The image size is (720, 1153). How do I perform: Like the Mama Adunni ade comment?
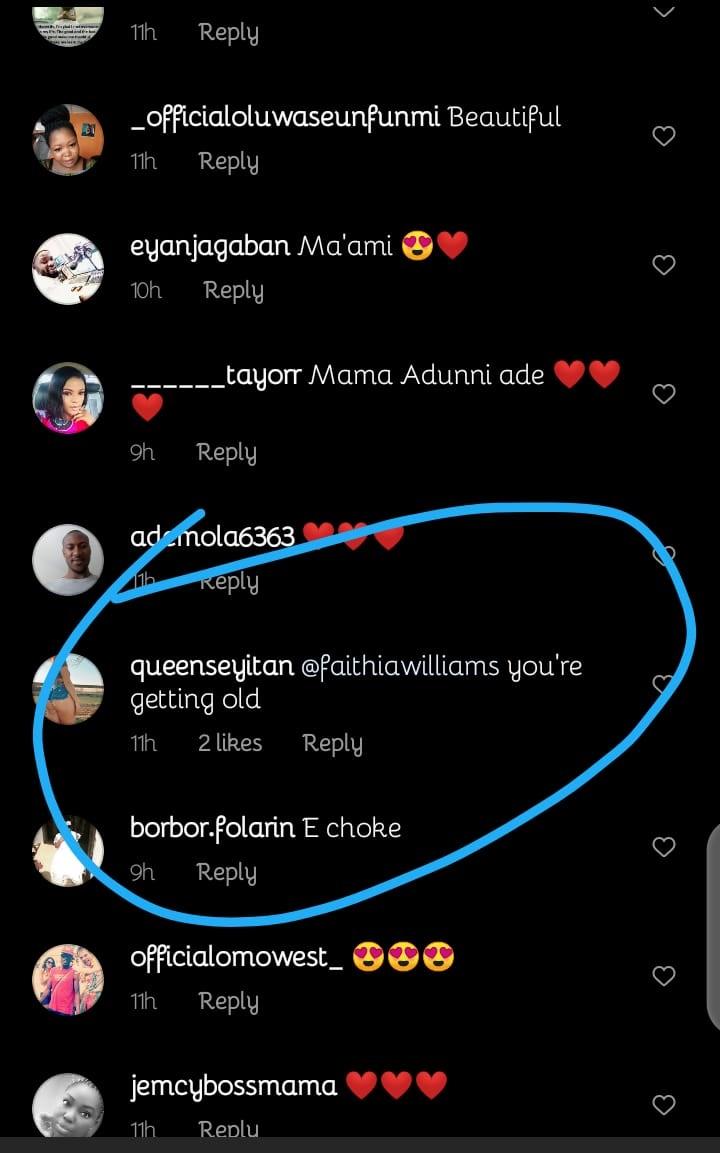(x=663, y=394)
